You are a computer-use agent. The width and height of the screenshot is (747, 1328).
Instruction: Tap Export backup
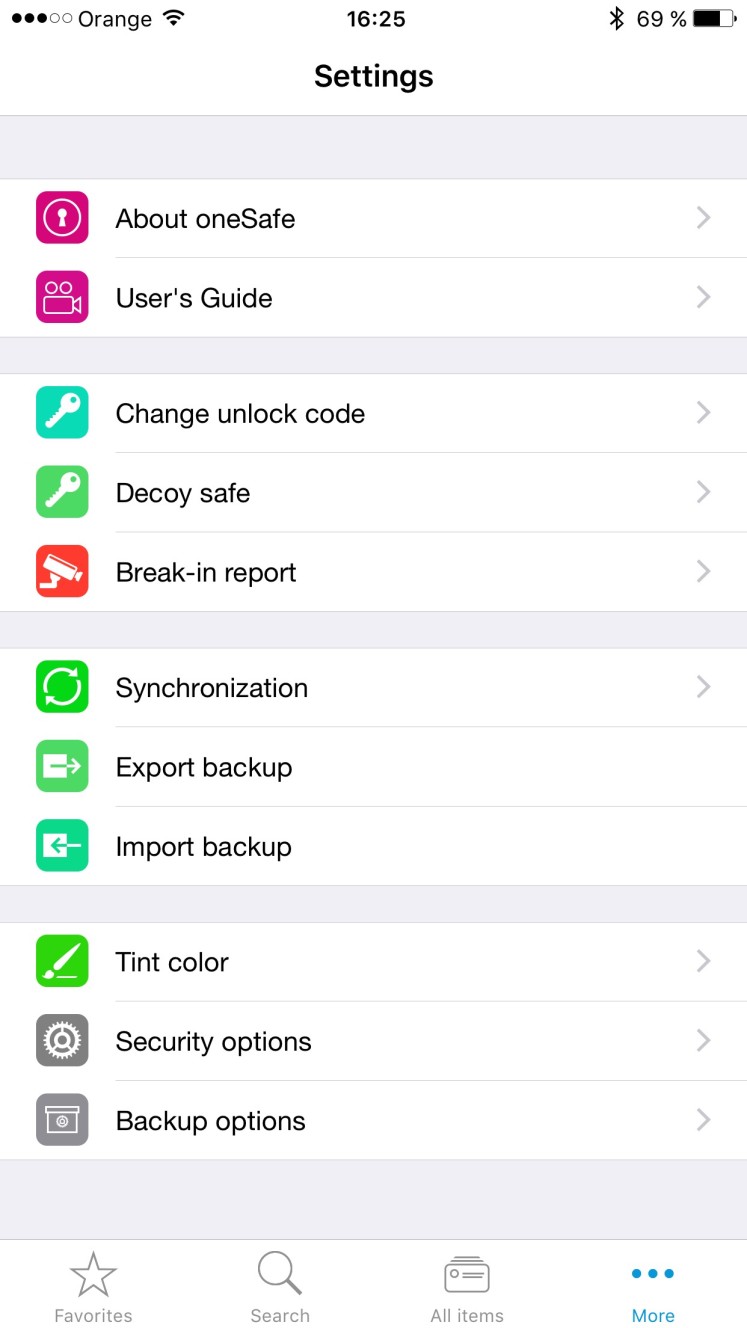(x=373, y=767)
